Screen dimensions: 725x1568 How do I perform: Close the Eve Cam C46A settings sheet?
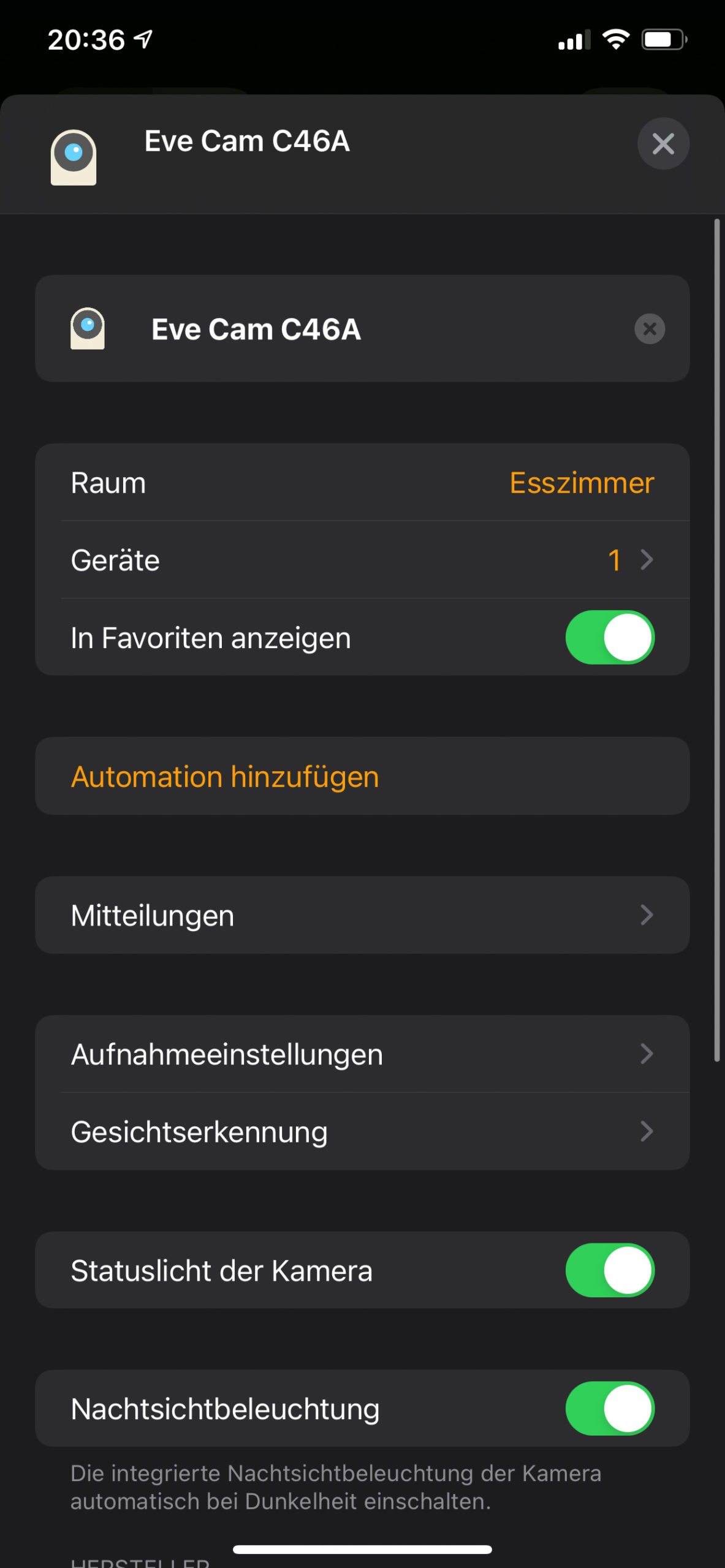coord(663,144)
